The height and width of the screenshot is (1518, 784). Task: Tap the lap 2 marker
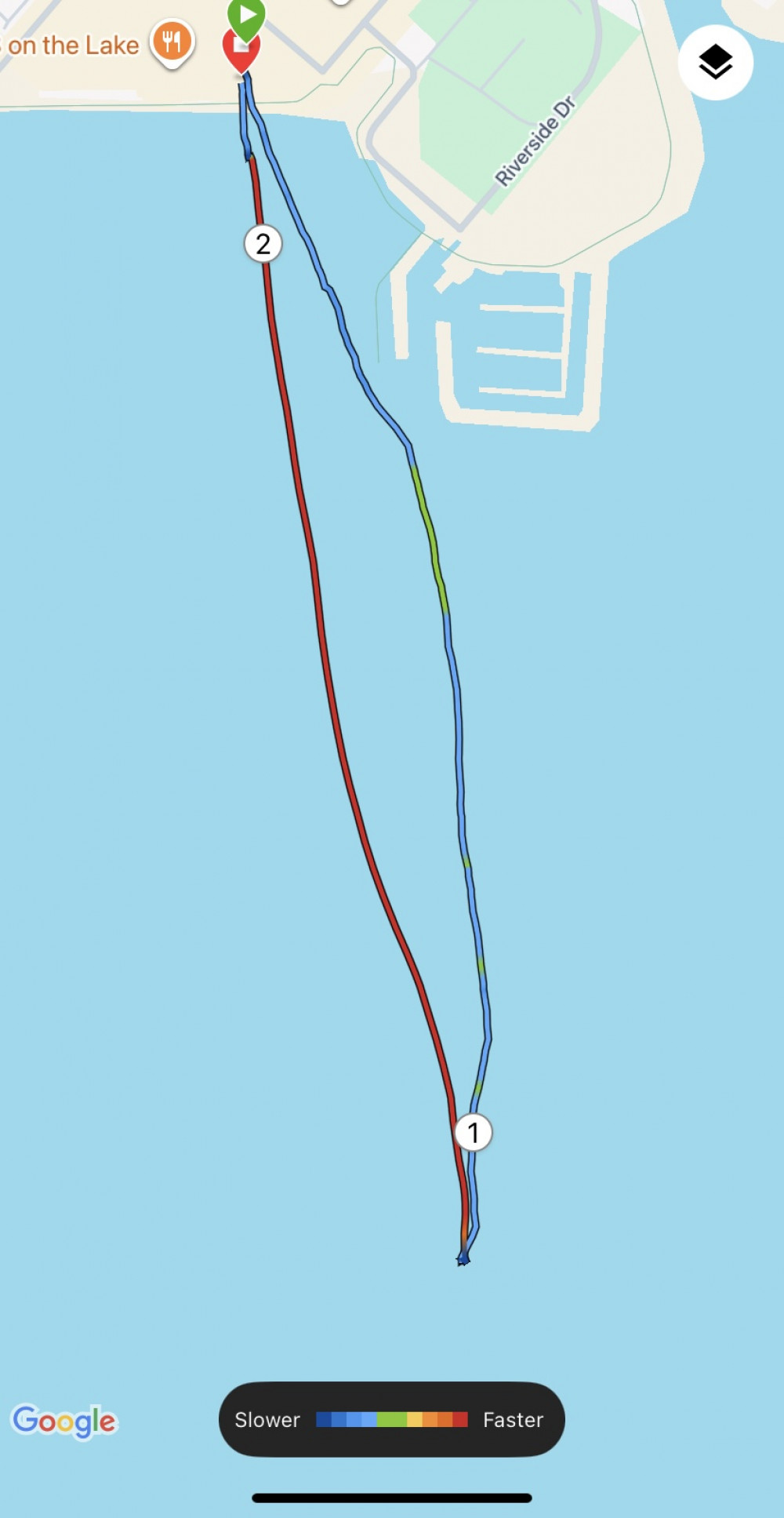point(263,244)
